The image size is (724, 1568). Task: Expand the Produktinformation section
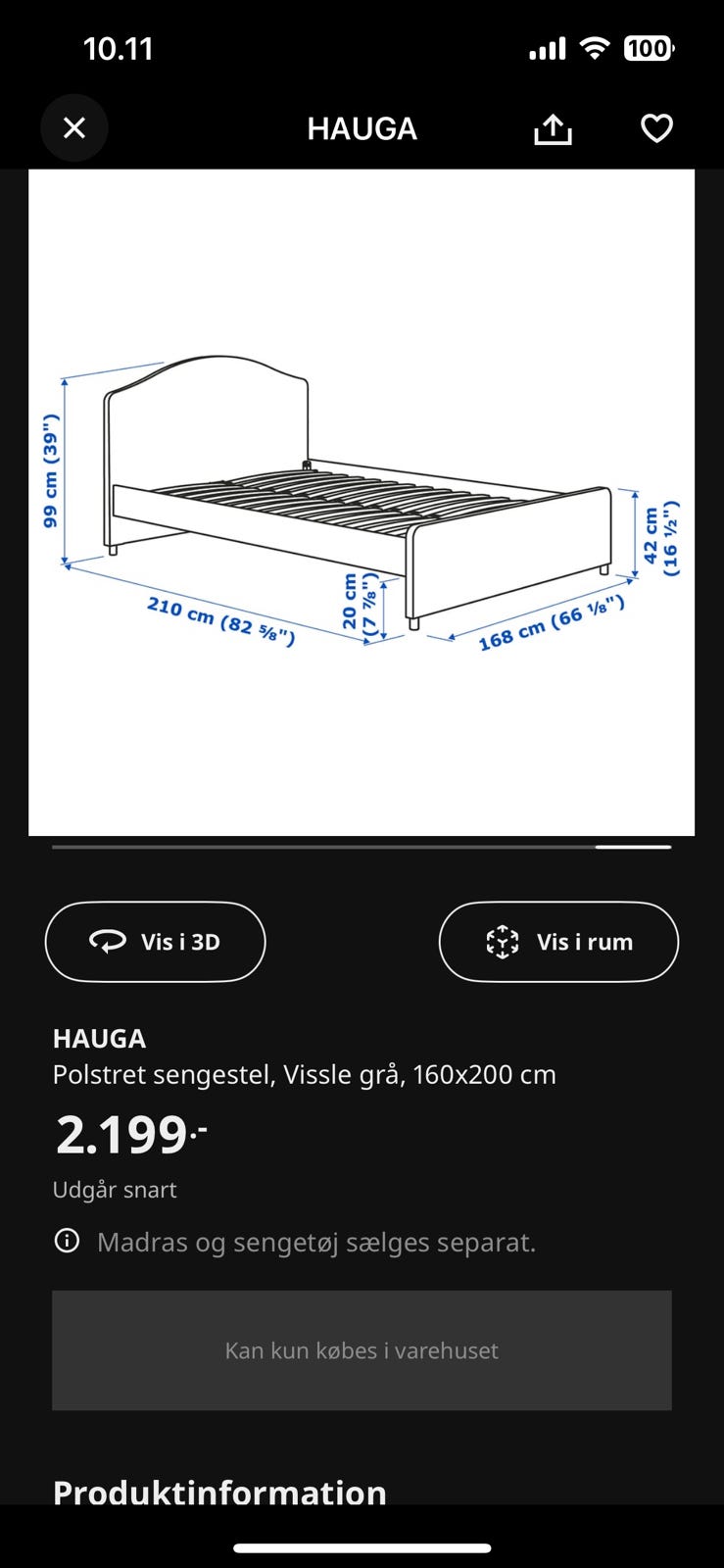[x=219, y=1494]
